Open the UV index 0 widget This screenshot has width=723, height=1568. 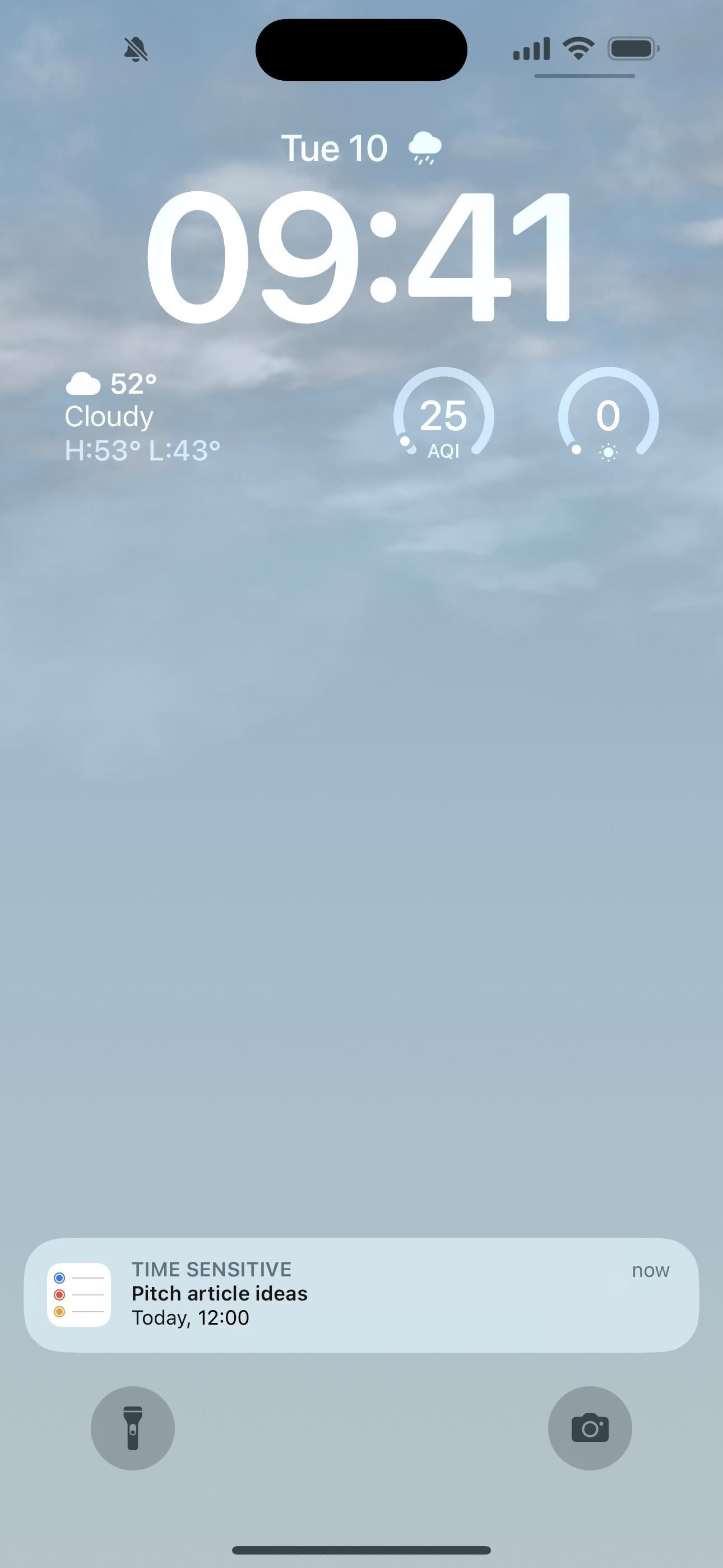[x=608, y=417]
